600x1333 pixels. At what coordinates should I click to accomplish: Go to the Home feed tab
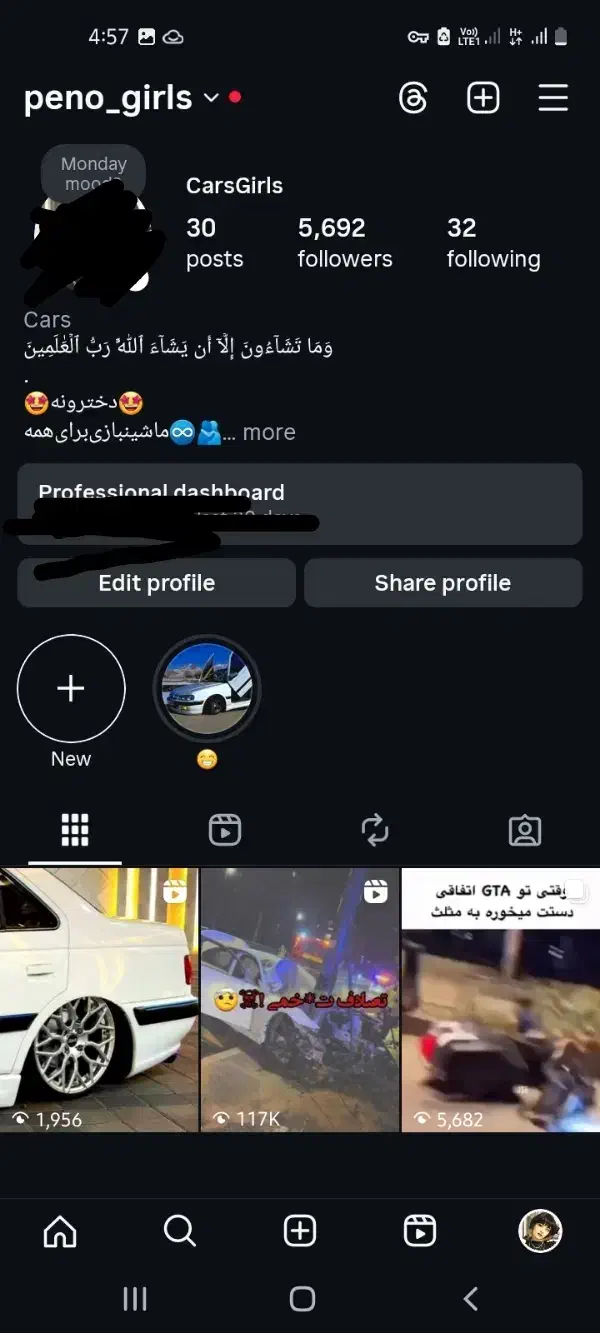60,1231
